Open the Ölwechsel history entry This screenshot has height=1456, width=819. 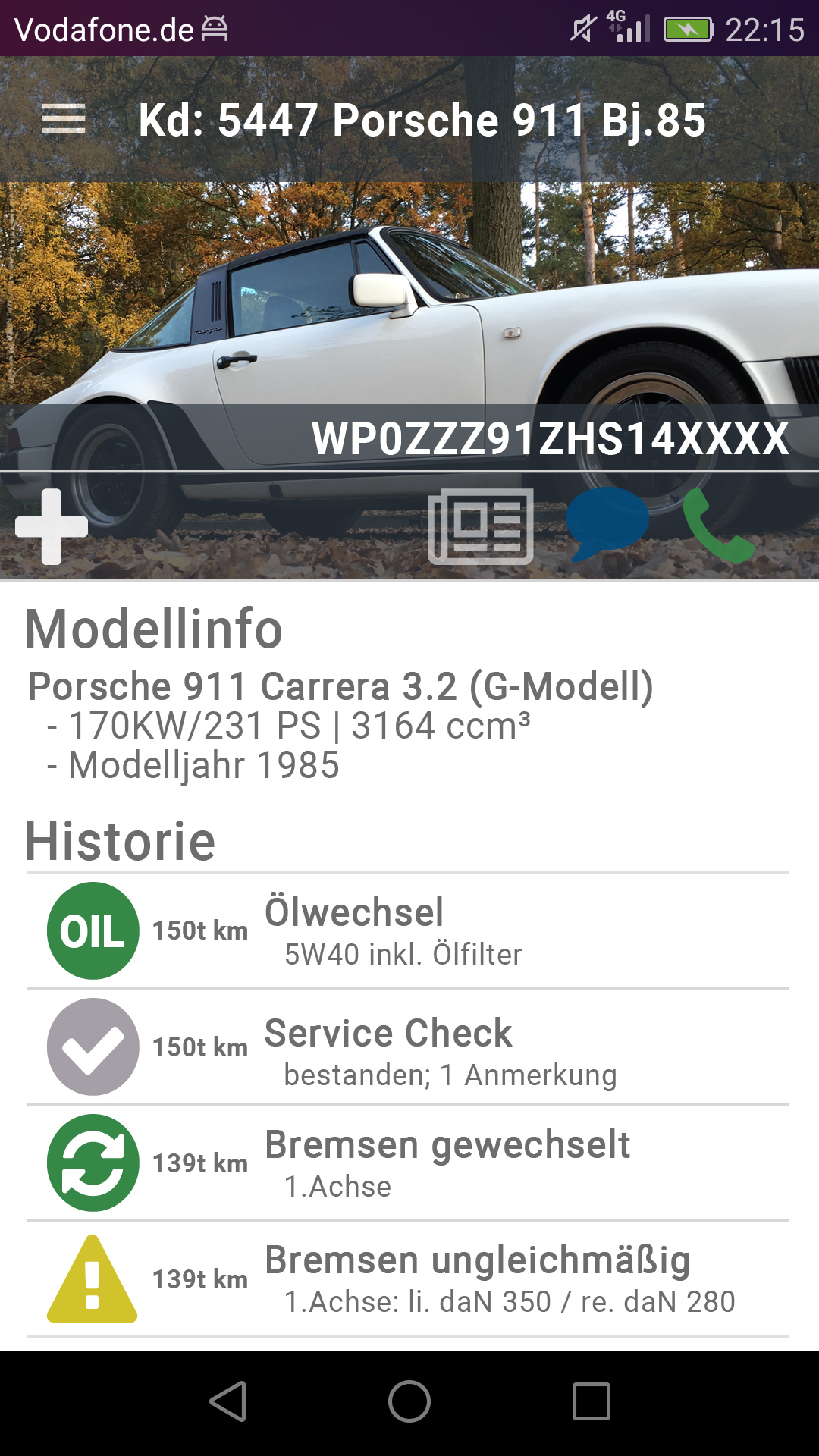[408, 931]
